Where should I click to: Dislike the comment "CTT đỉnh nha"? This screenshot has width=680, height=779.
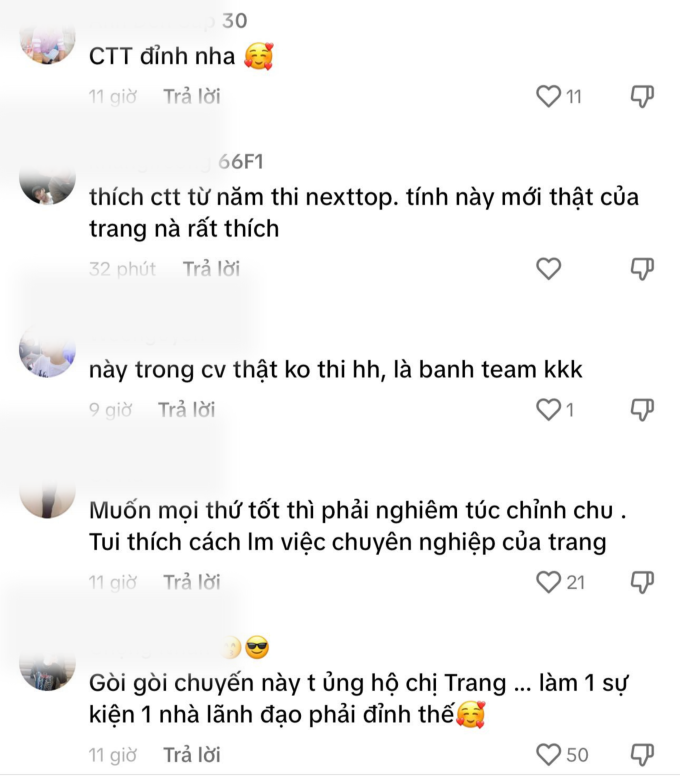(642, 96)
